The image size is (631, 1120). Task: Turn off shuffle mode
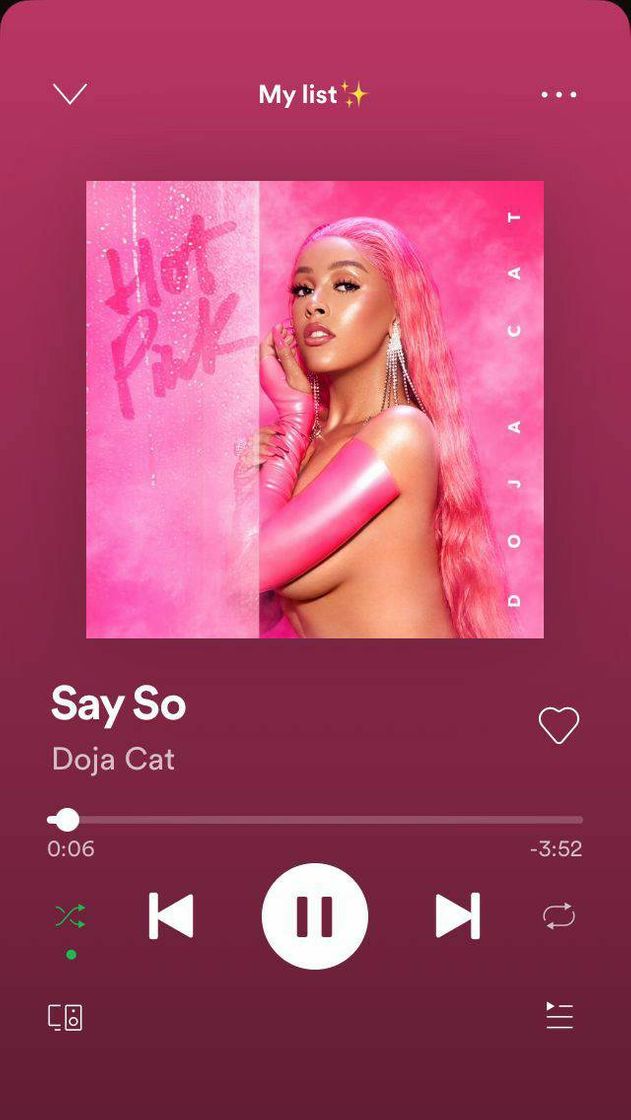(70, 916)
